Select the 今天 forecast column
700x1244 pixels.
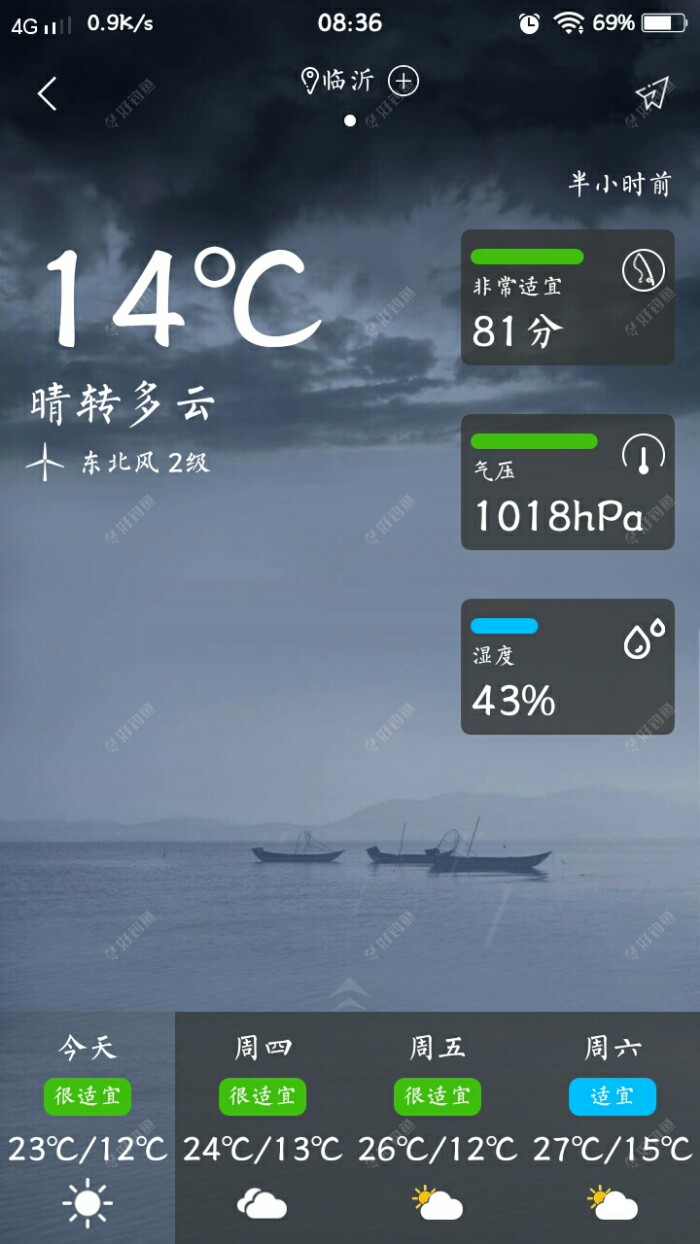(x=87, y=1127)
